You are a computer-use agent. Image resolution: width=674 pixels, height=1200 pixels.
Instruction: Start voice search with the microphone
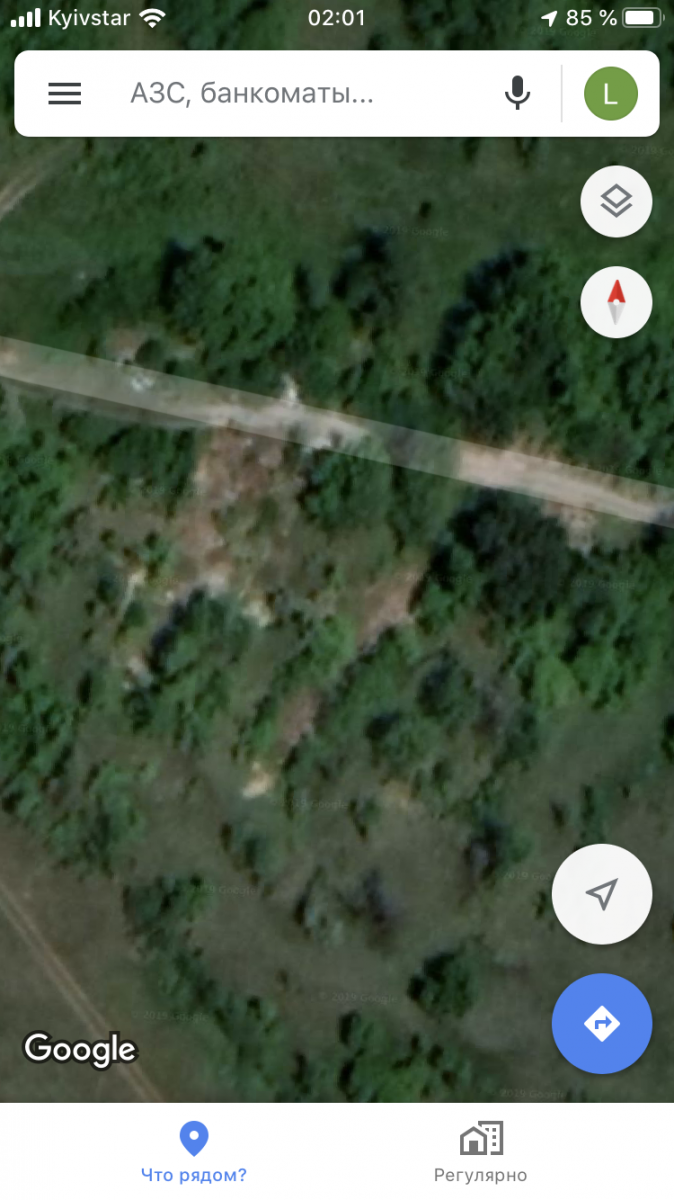(516, 94)
